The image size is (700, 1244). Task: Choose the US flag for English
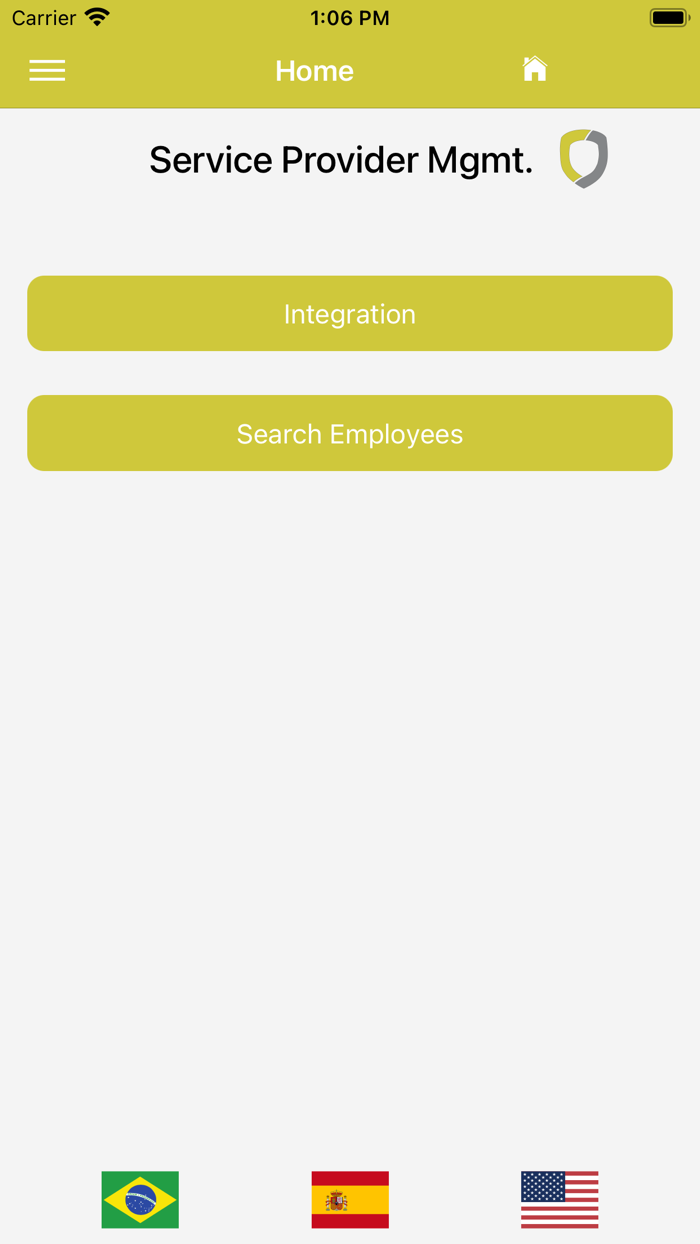560,1200
